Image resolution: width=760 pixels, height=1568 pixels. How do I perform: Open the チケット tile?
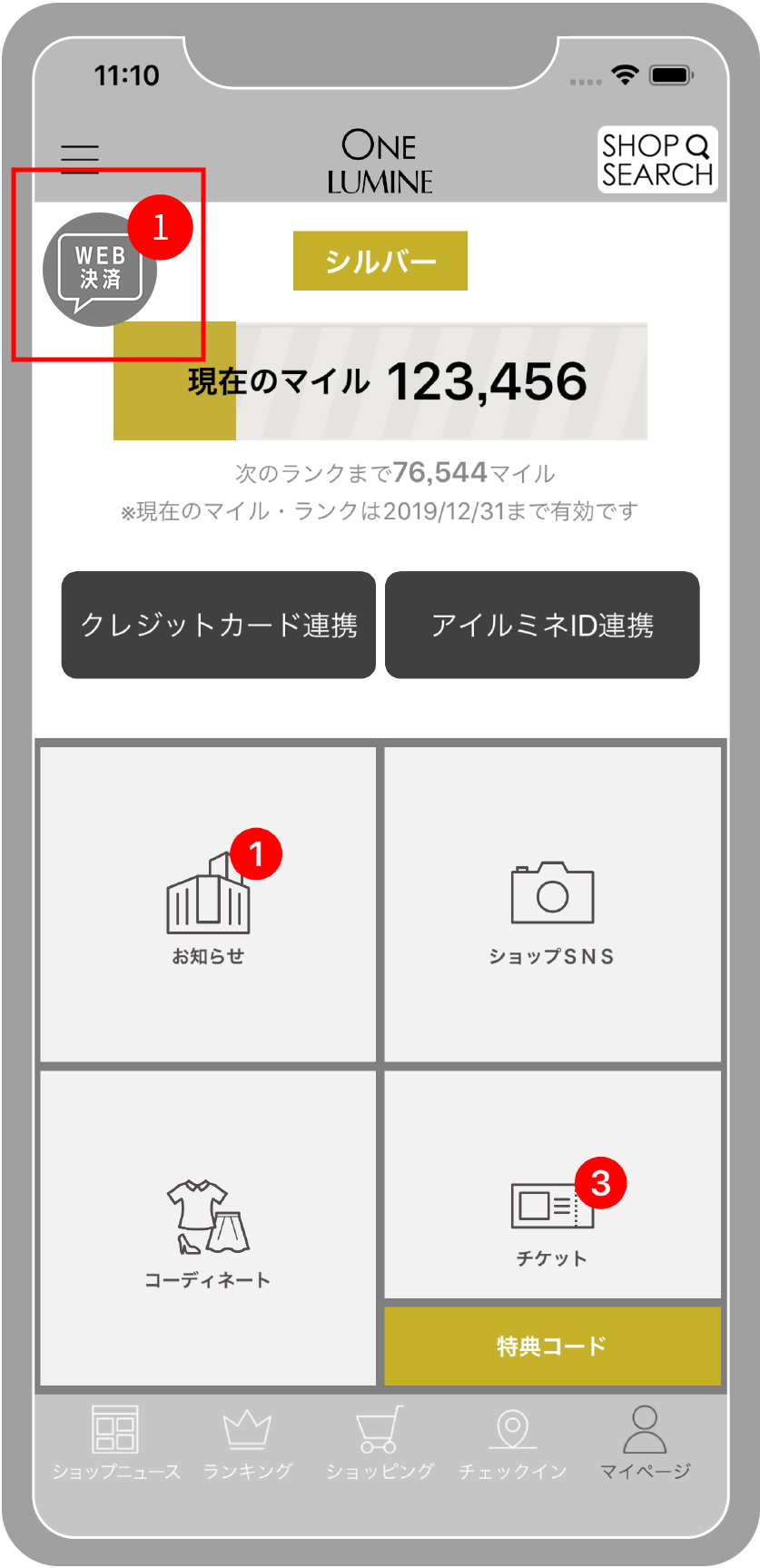click(x=552, y=1185)
